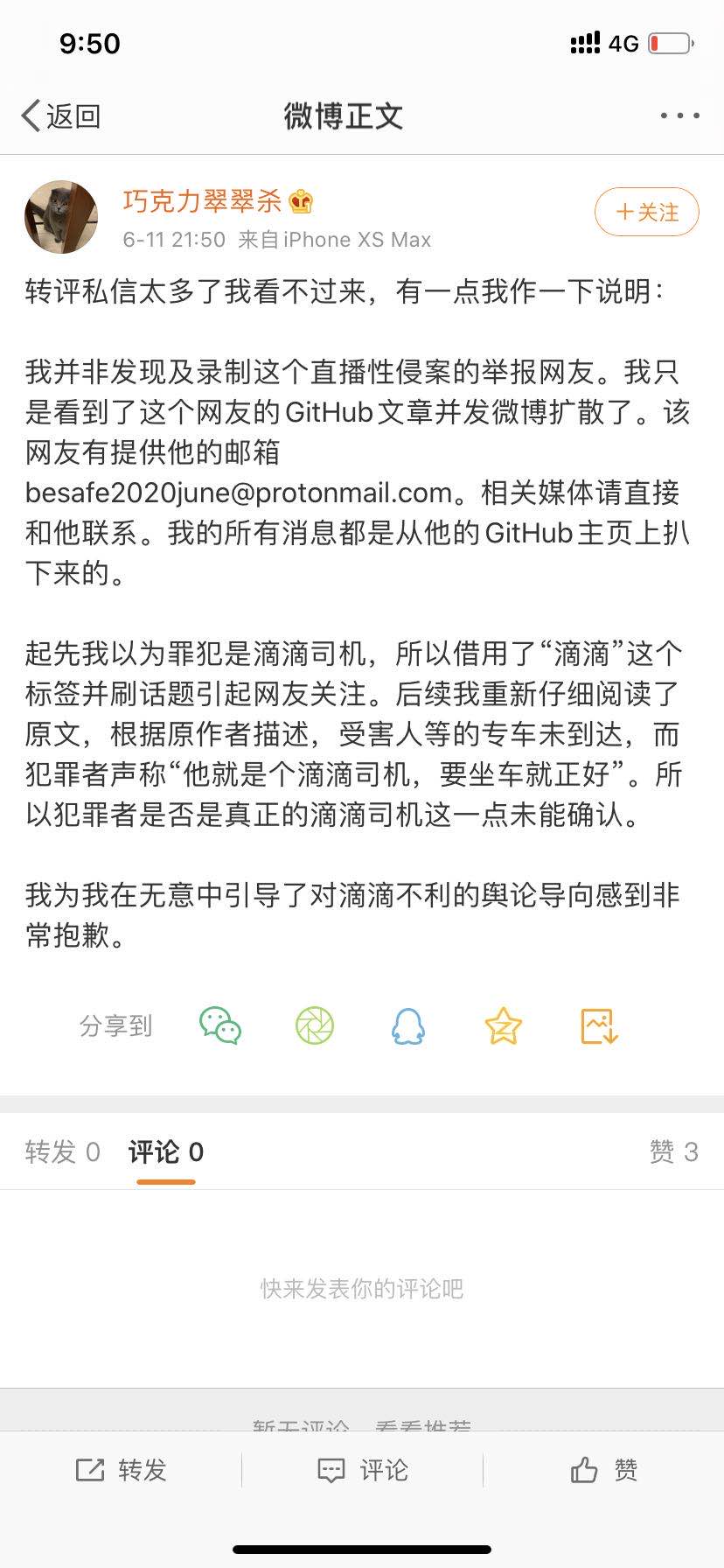Repost using the bottom 转发 button
The width and height of the screenshot is (724, 1568).
pyautogui.click(x=121, y=1470)
